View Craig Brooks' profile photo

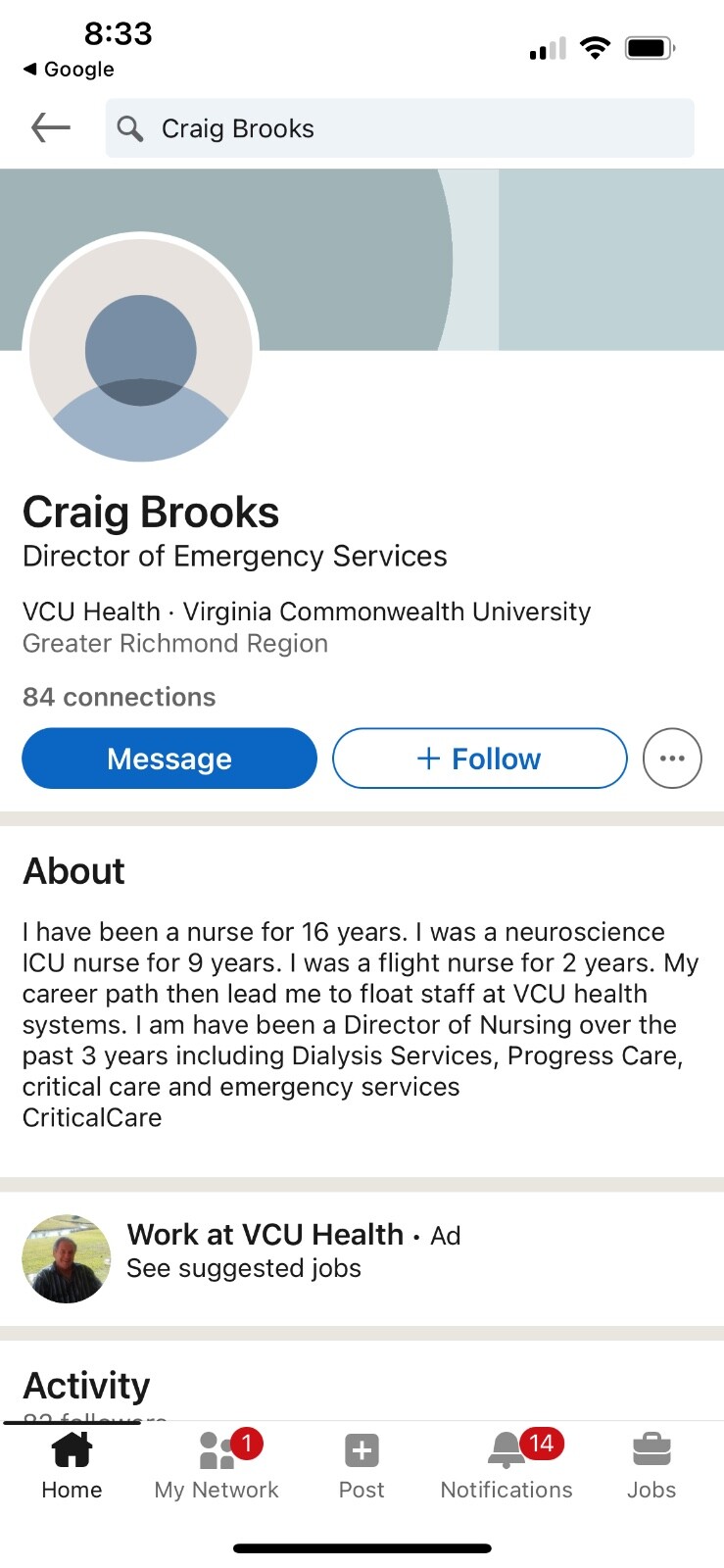pos(141,350)
